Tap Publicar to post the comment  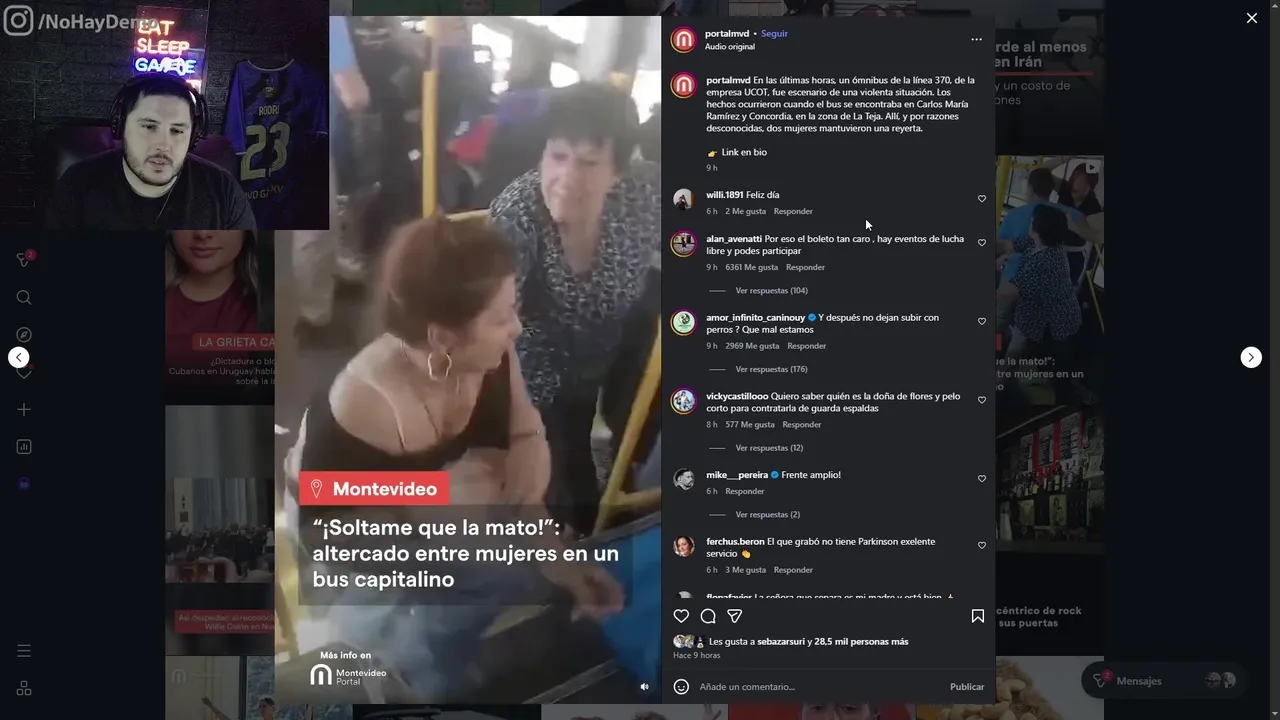pos(966,687)
